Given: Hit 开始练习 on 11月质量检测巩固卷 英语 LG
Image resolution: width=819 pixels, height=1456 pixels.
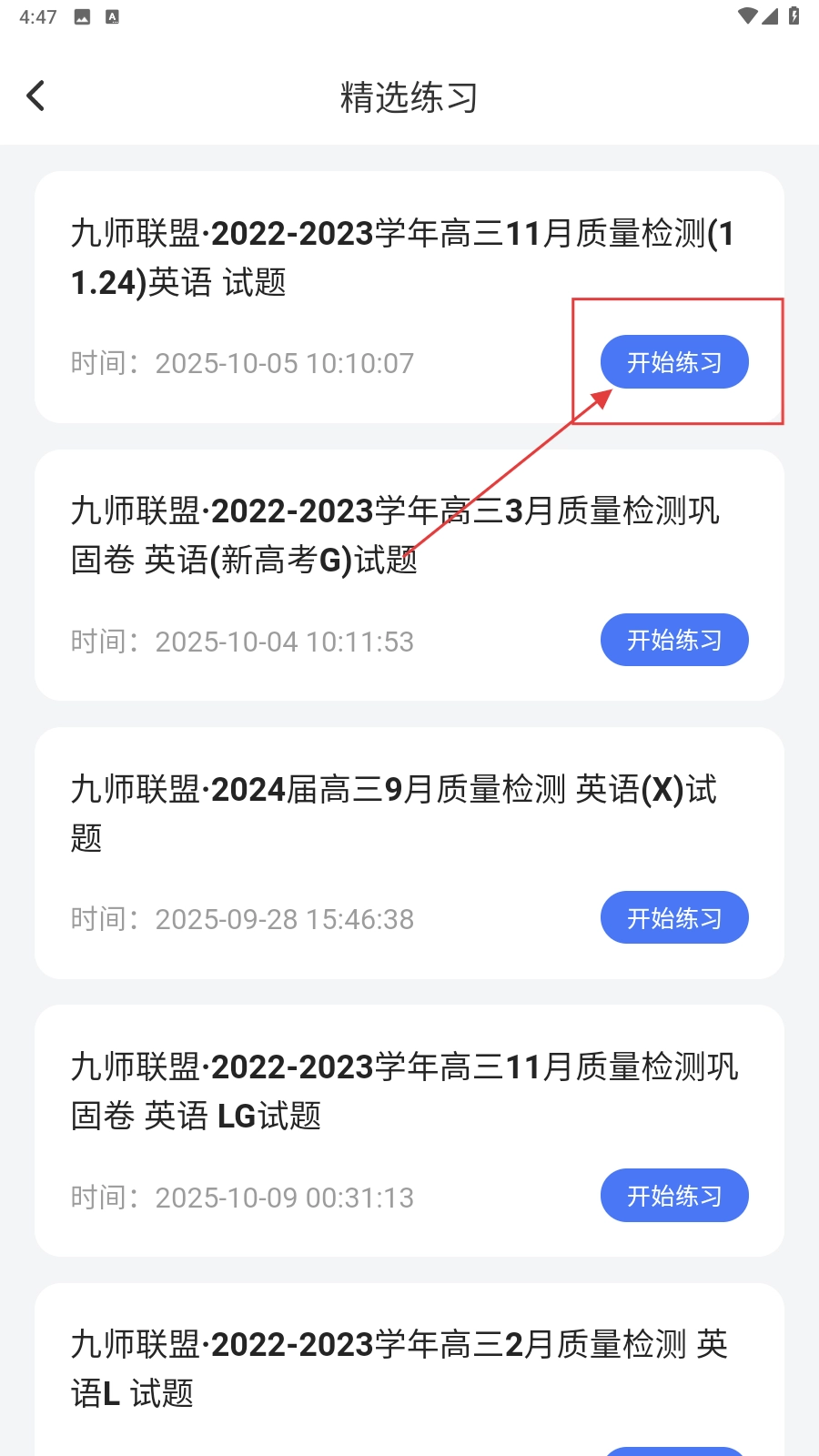Looking at the screenshot, I should coord(673,1195).
